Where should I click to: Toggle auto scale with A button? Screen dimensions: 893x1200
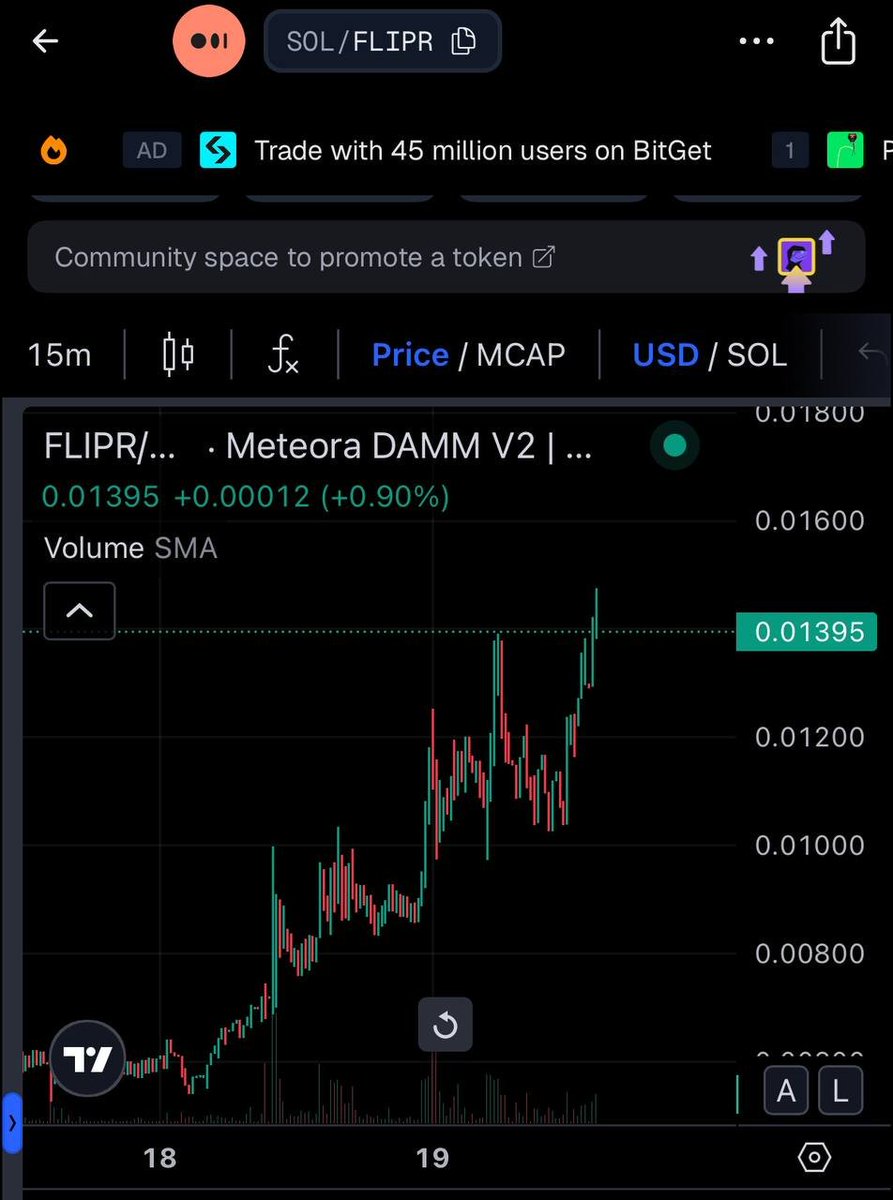click(787, 1092)
